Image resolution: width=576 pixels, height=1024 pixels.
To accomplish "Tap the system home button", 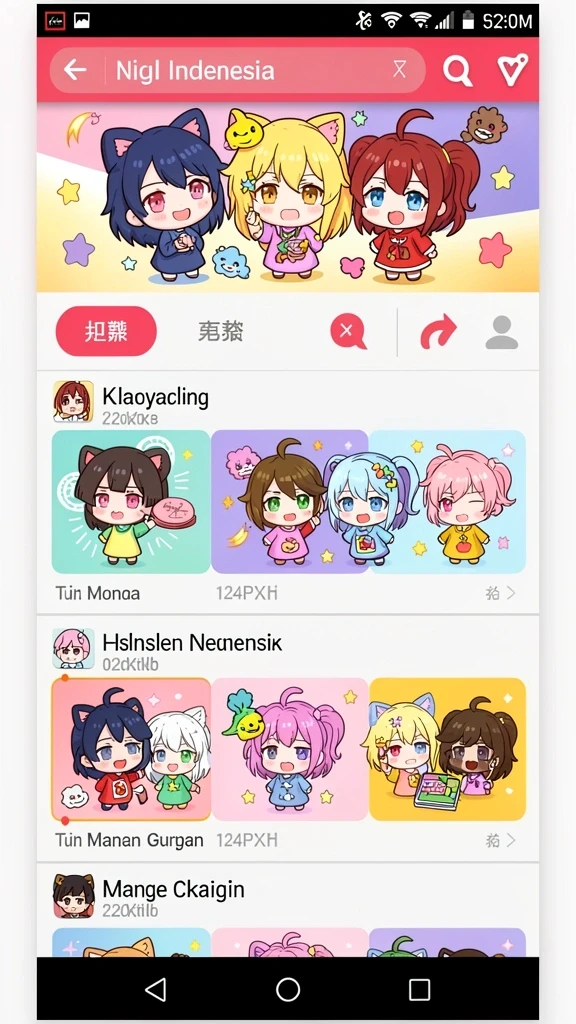I will 288,990.
